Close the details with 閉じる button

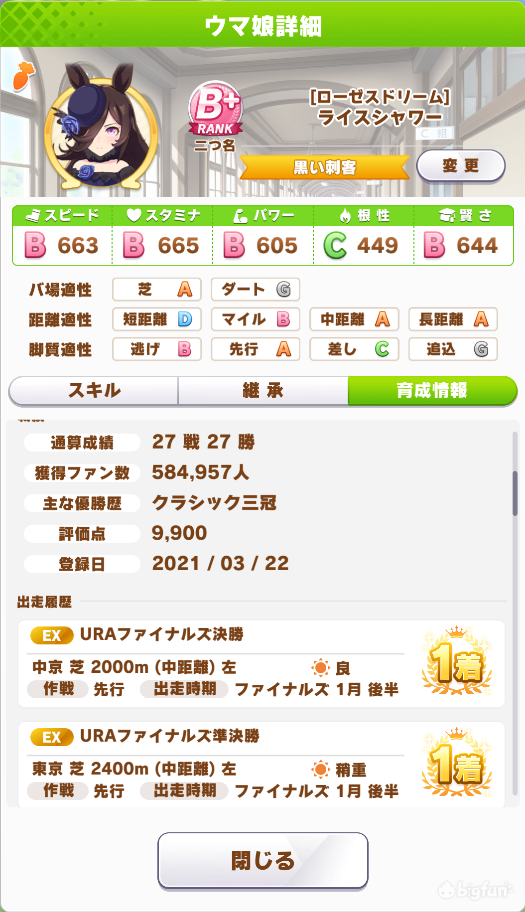coord(263,860)
